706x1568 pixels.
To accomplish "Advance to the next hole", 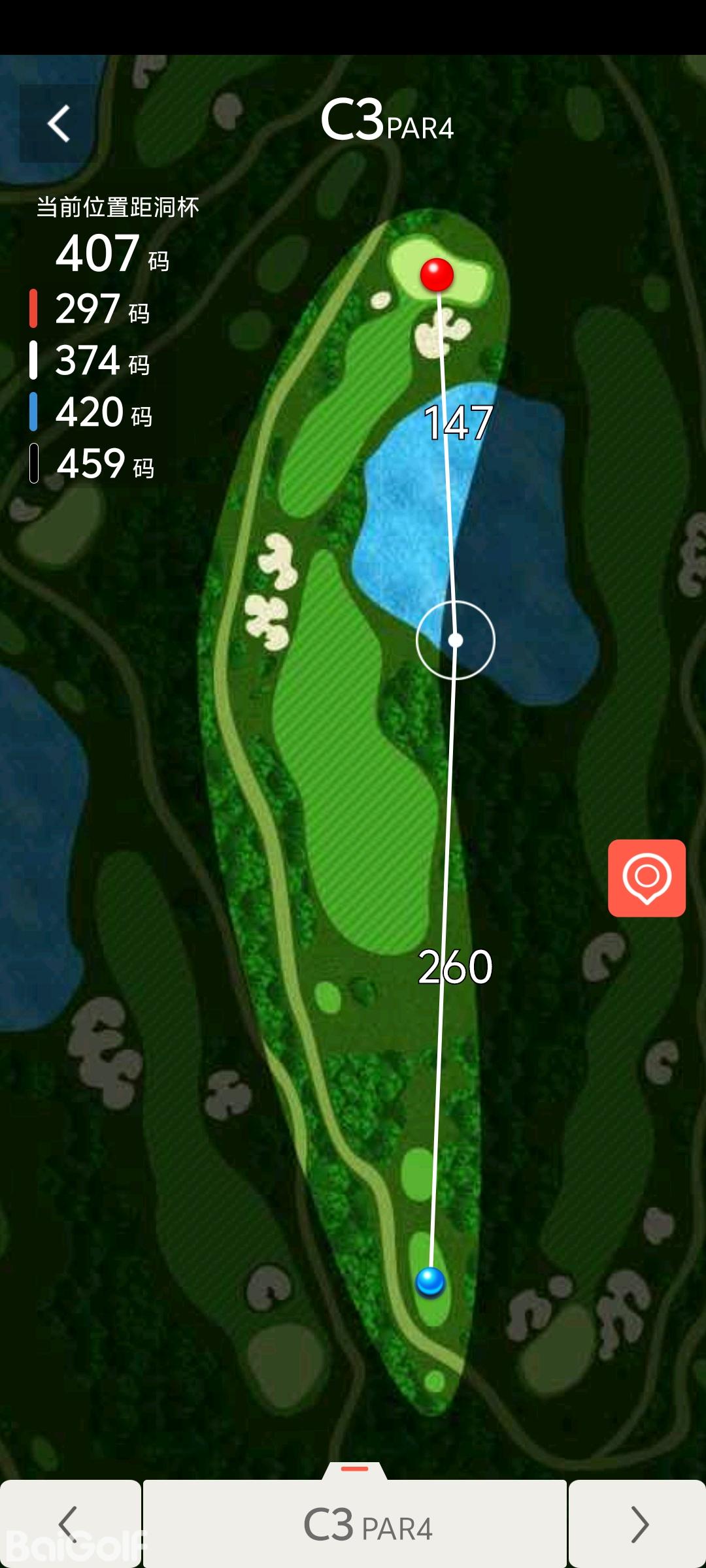I will [x=637, y=1524].
